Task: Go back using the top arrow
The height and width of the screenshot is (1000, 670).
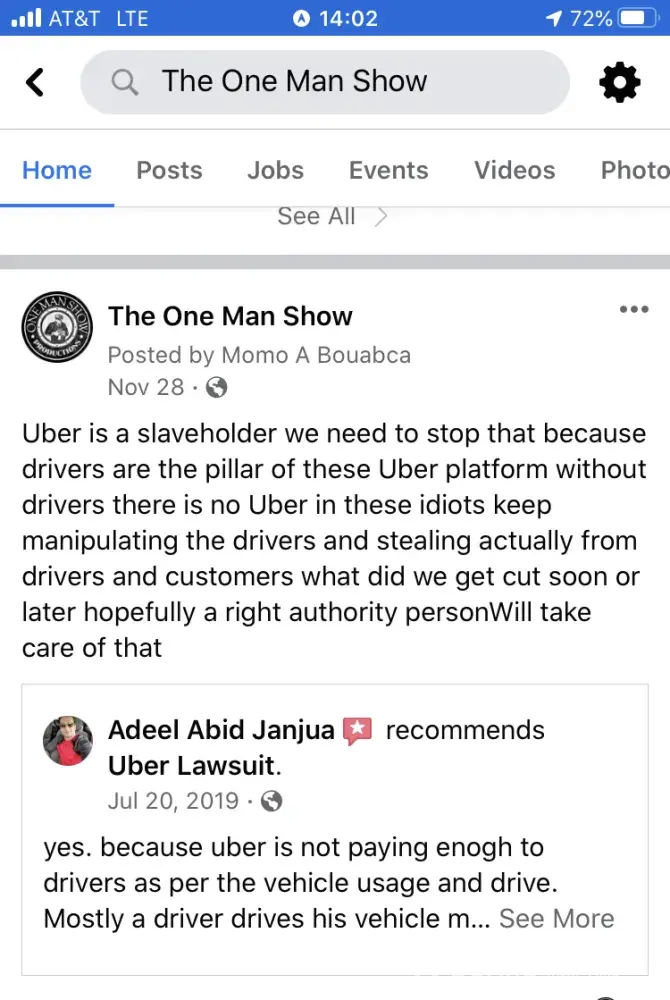Action: coord(35,82)
